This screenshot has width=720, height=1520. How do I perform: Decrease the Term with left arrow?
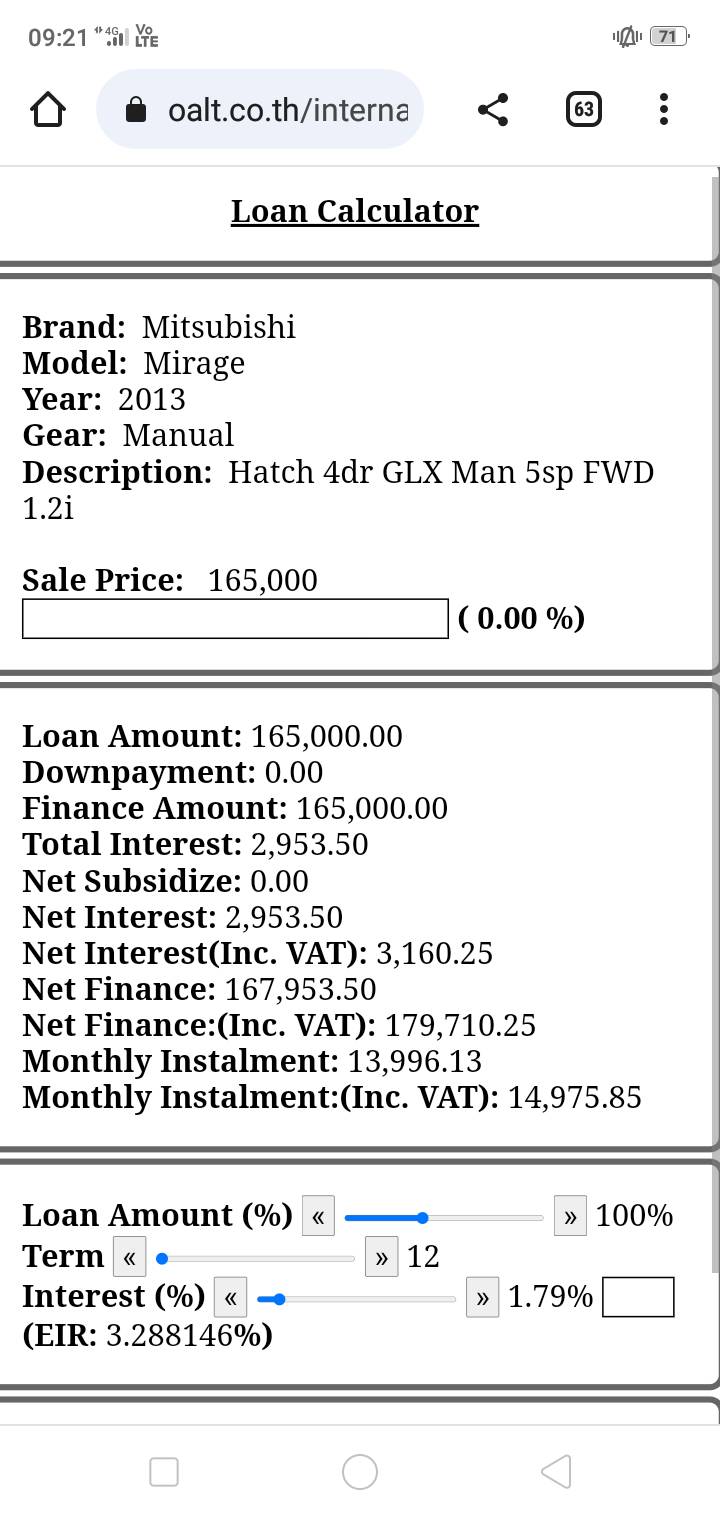coord(129,1257)
